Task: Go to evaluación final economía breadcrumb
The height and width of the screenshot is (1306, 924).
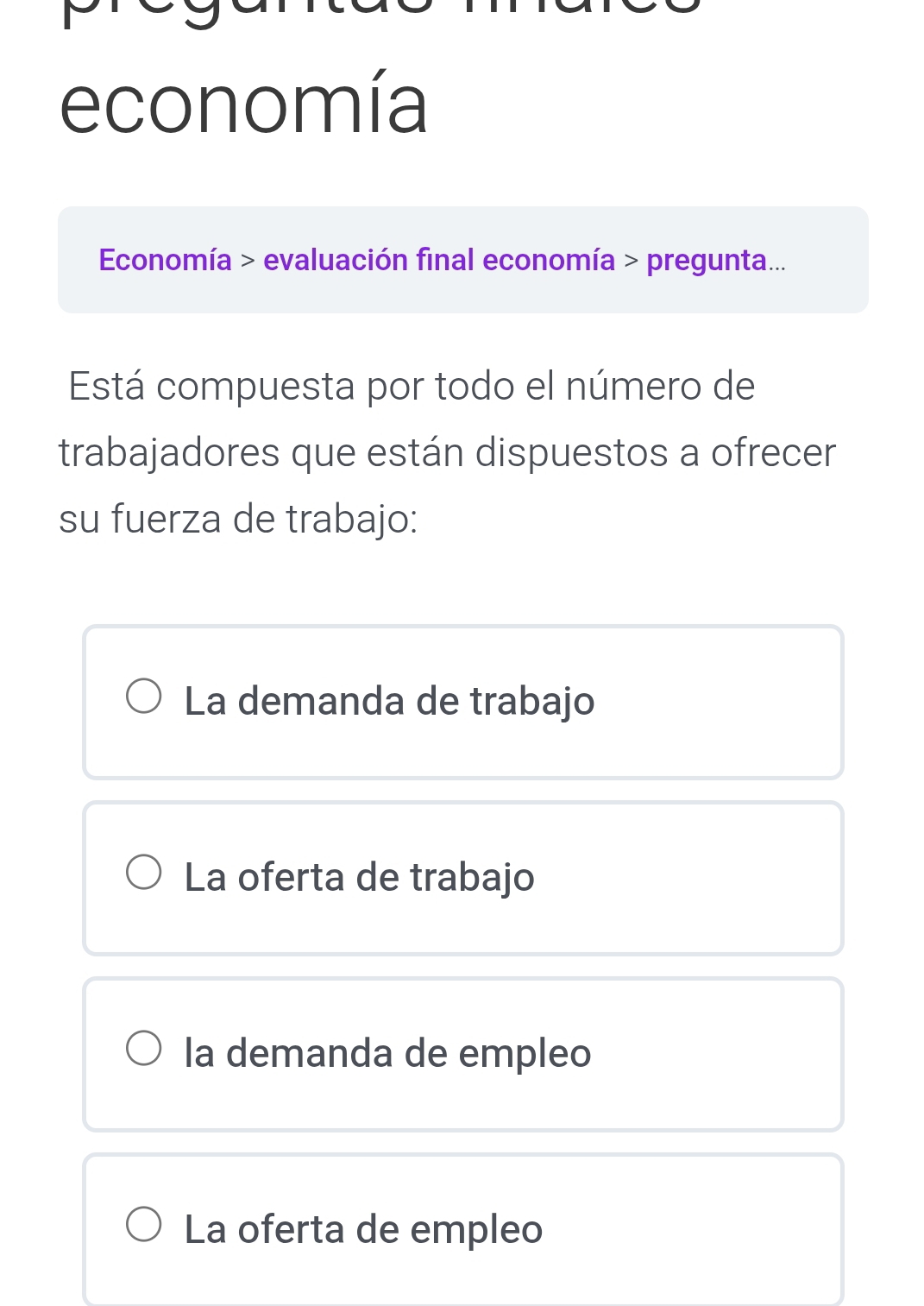Action: (438, 260)
